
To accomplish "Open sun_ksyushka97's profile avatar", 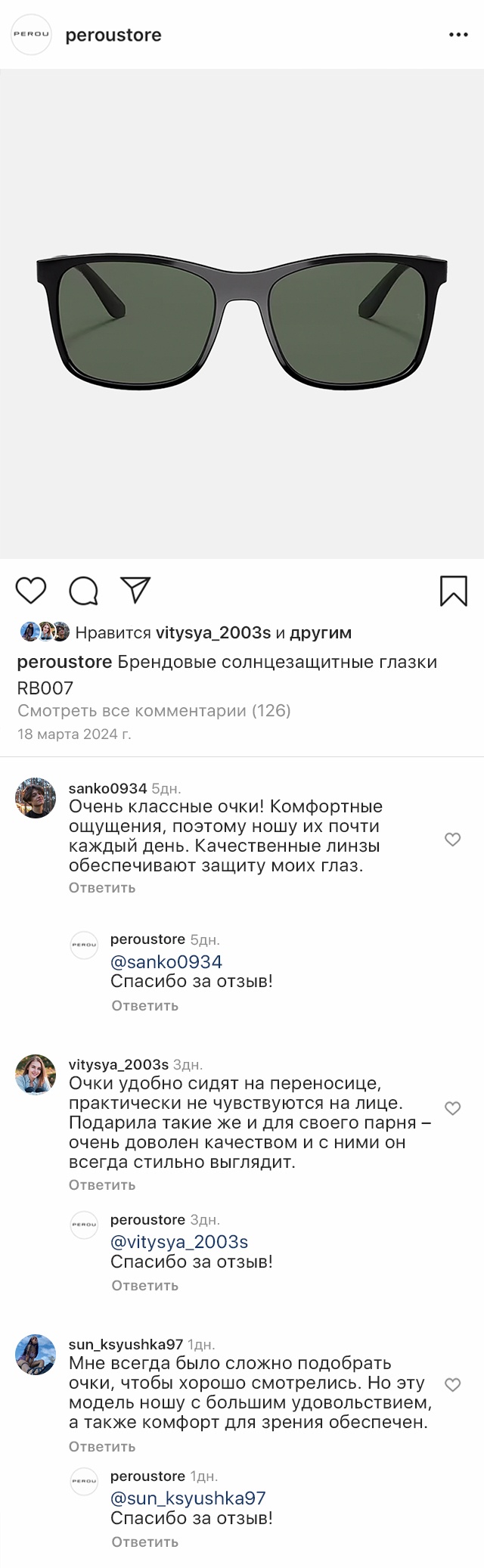I will pyautogui.click(x=36, y=1355).
